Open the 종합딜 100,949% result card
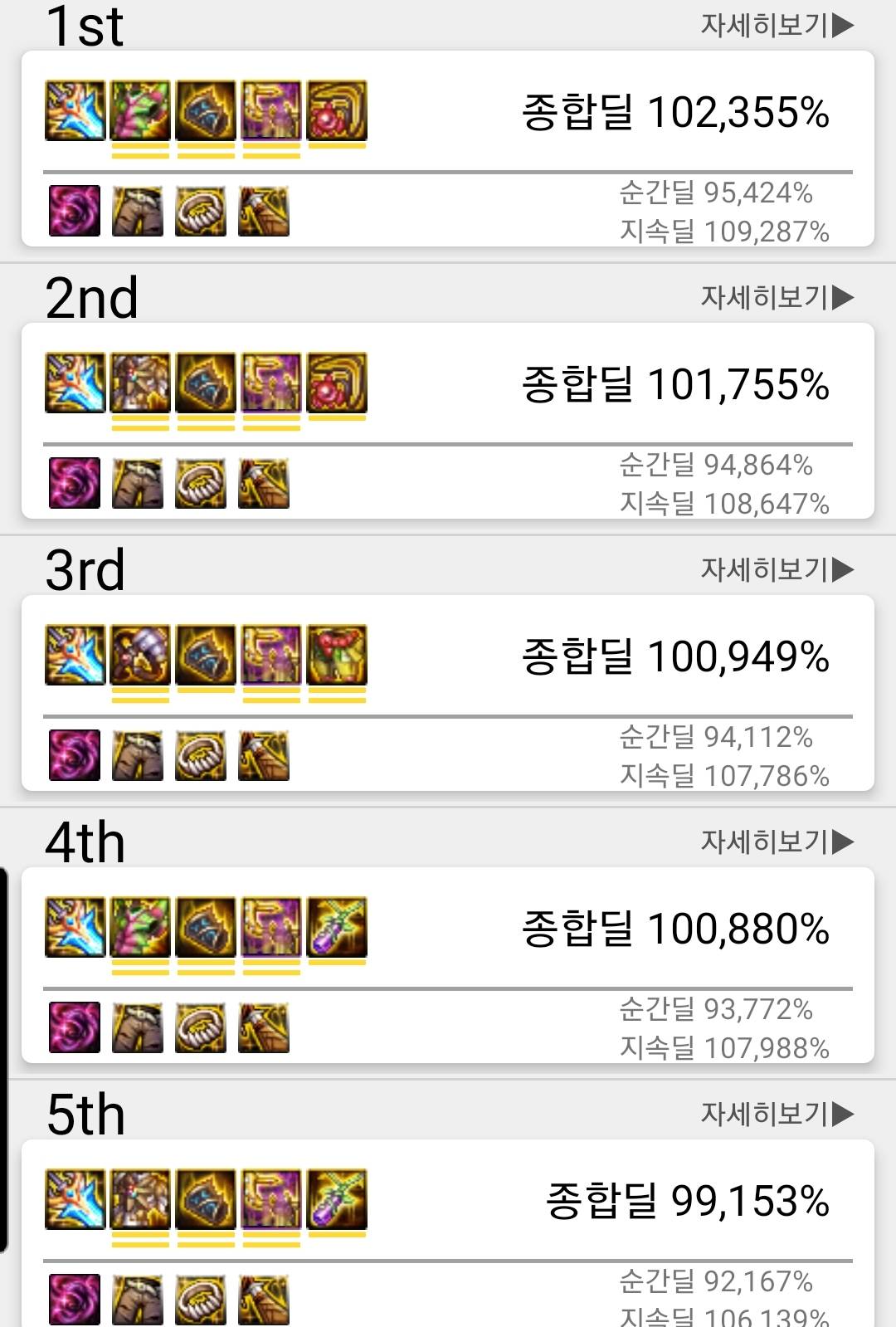896x1327 pixels. 448,694
